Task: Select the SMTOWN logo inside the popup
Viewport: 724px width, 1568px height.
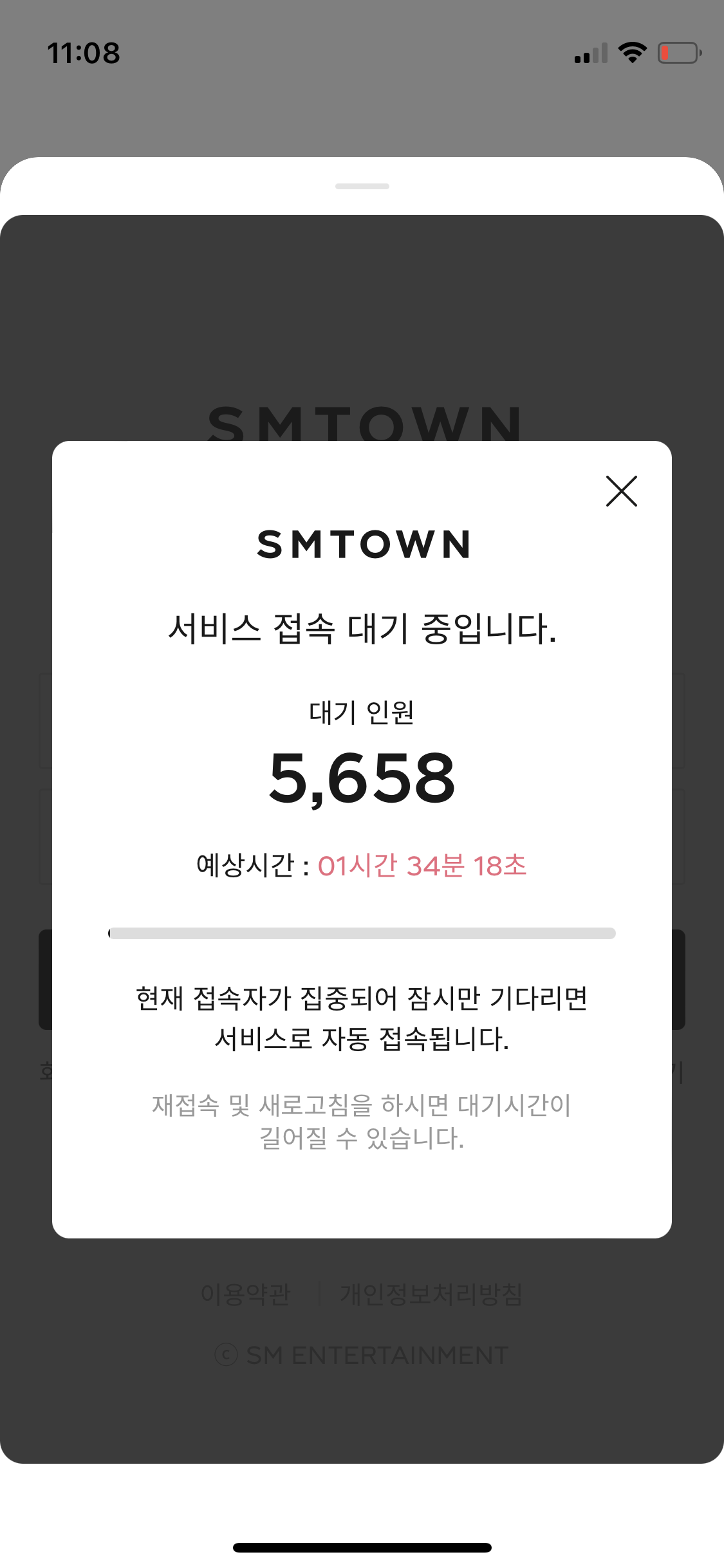Action: point(362,544)
